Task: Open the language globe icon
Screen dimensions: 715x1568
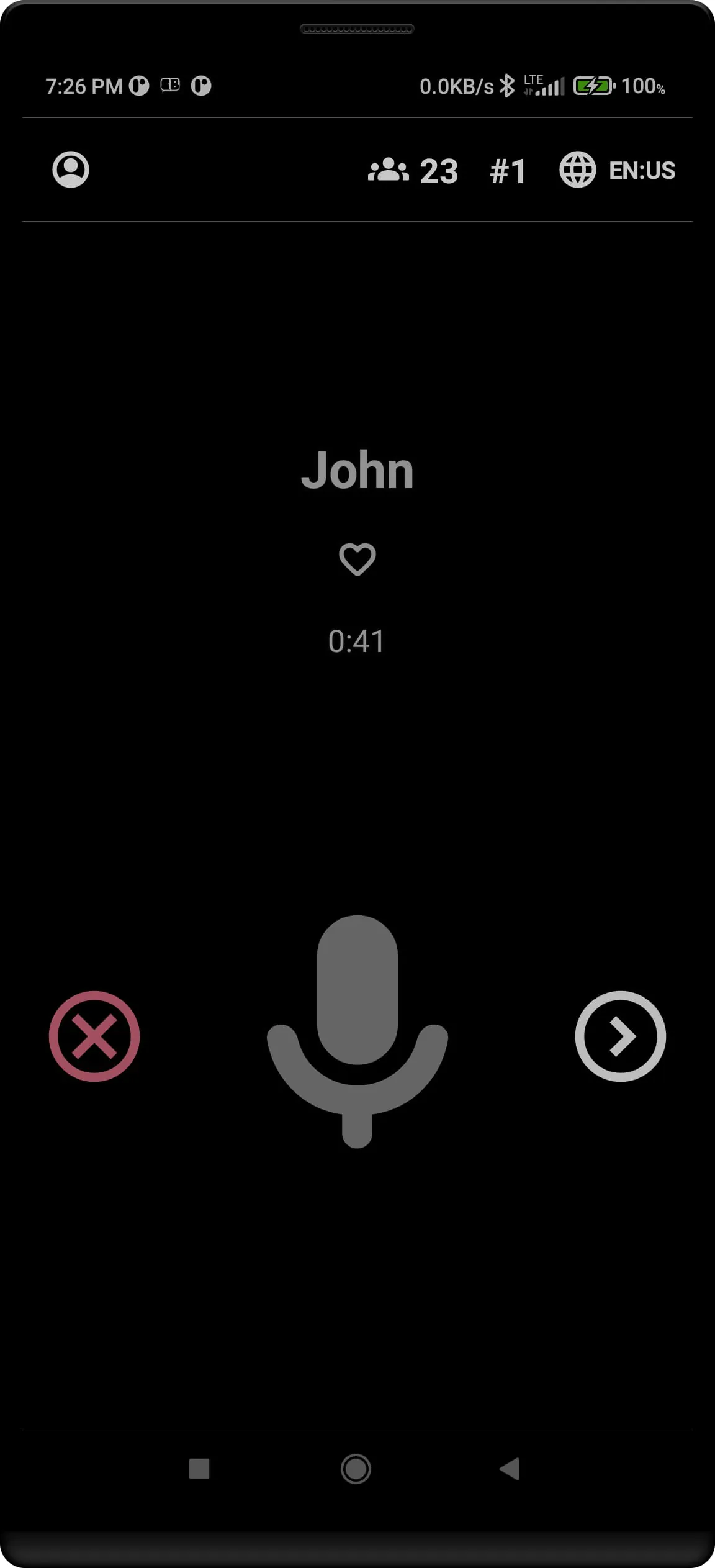Action: tap(576, 171)
